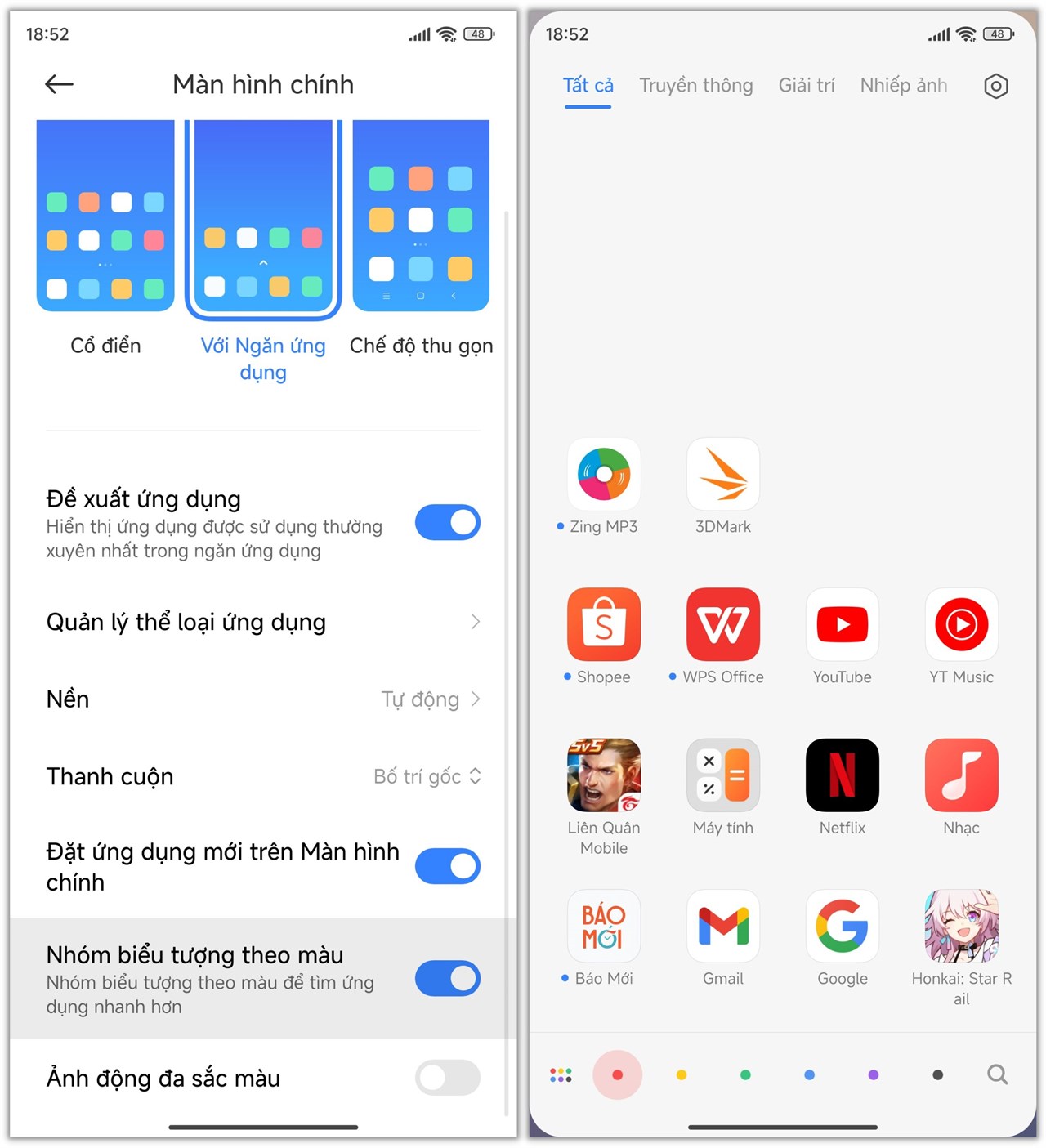Start WPS Office

[x=722, y=624]
